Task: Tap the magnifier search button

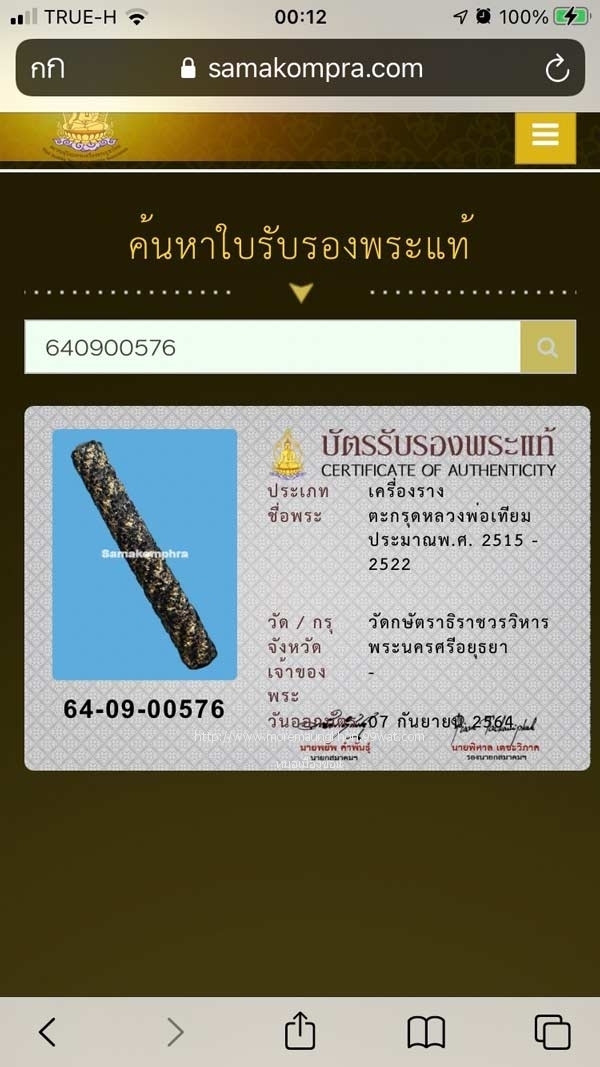Action: (x=547, y=347)
